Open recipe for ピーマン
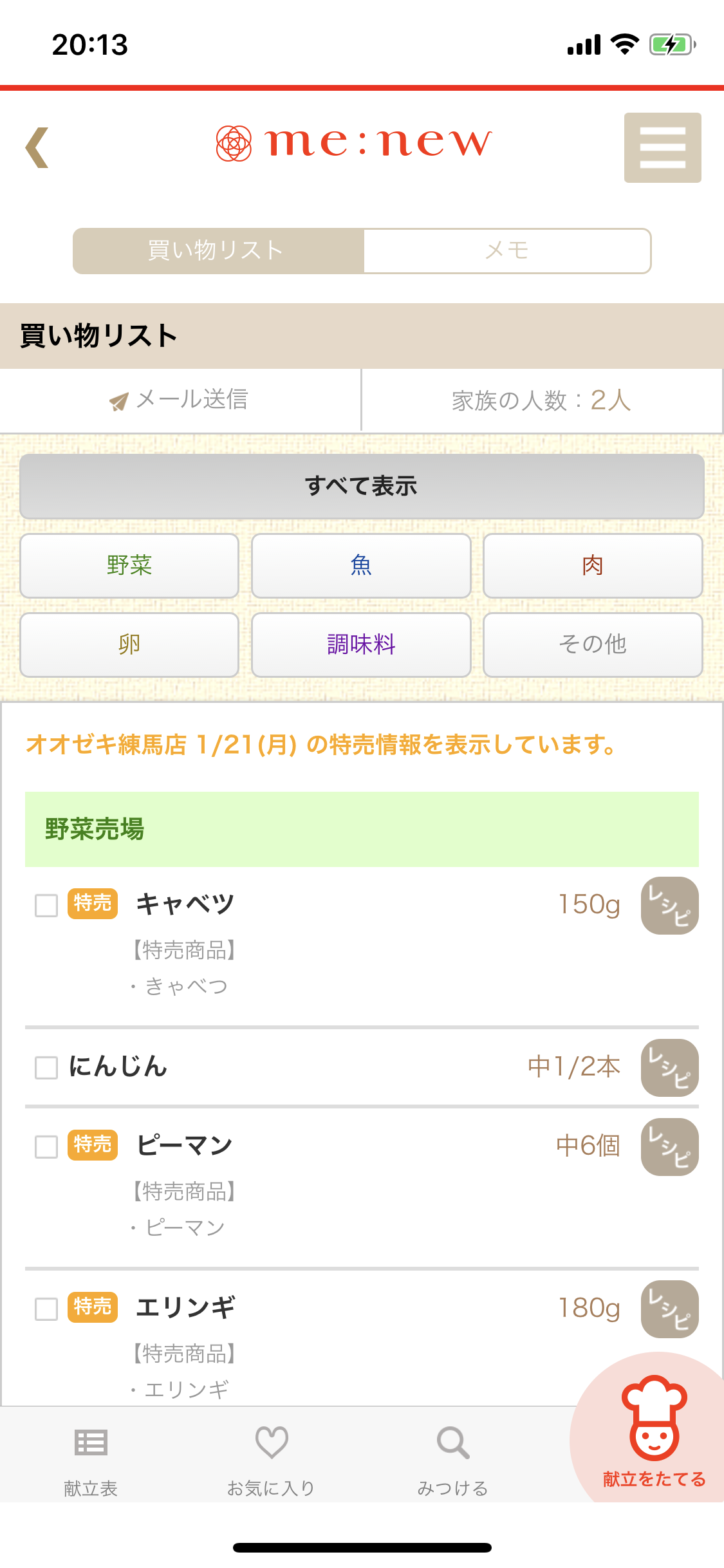724x1568 pixels. [x=669, y=1146]
